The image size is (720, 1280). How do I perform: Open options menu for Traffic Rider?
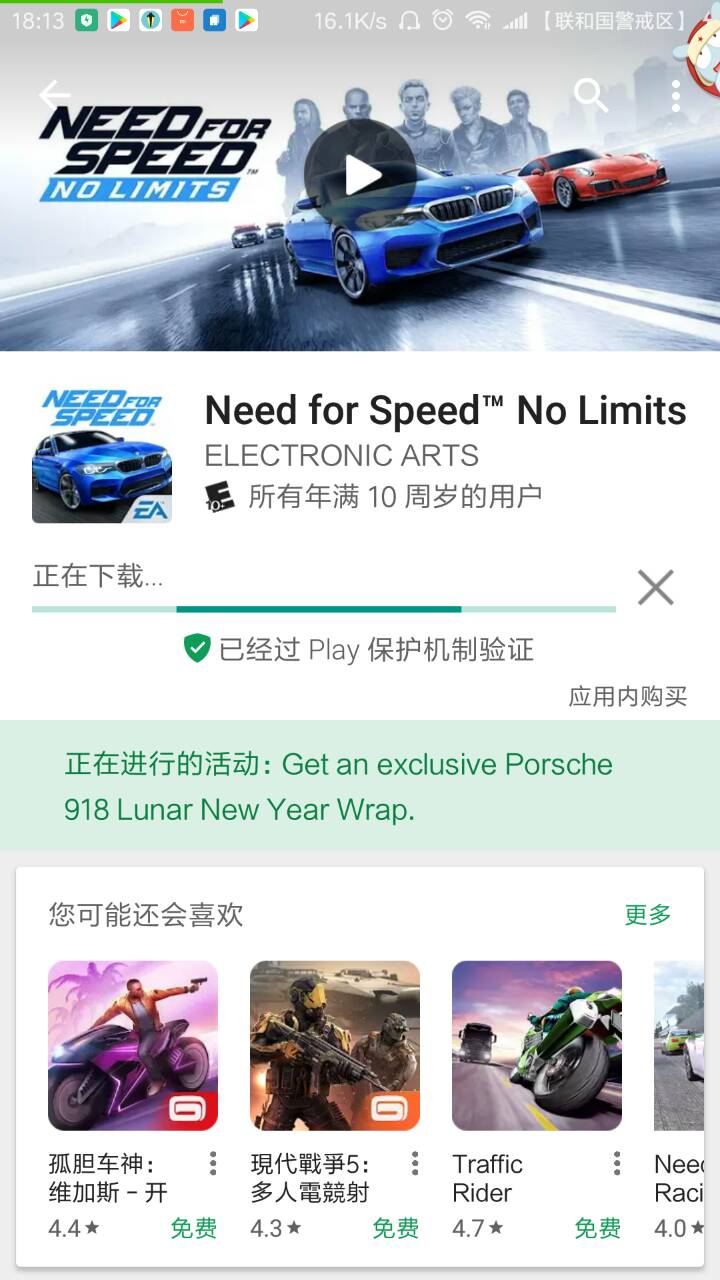(x=617, y=1163)
